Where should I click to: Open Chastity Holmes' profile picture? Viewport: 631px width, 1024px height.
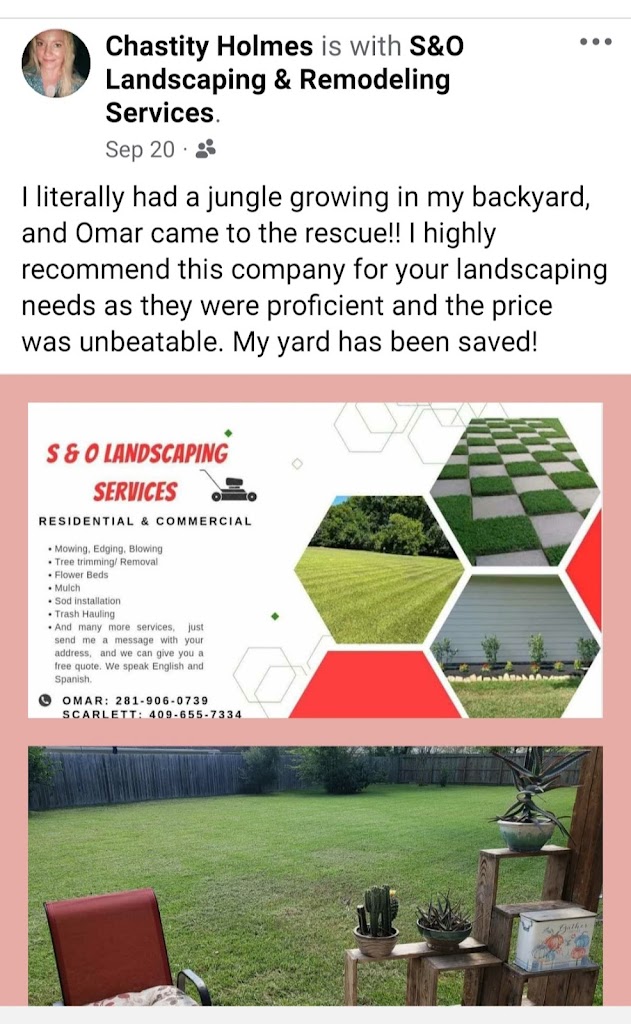(55, 63)
